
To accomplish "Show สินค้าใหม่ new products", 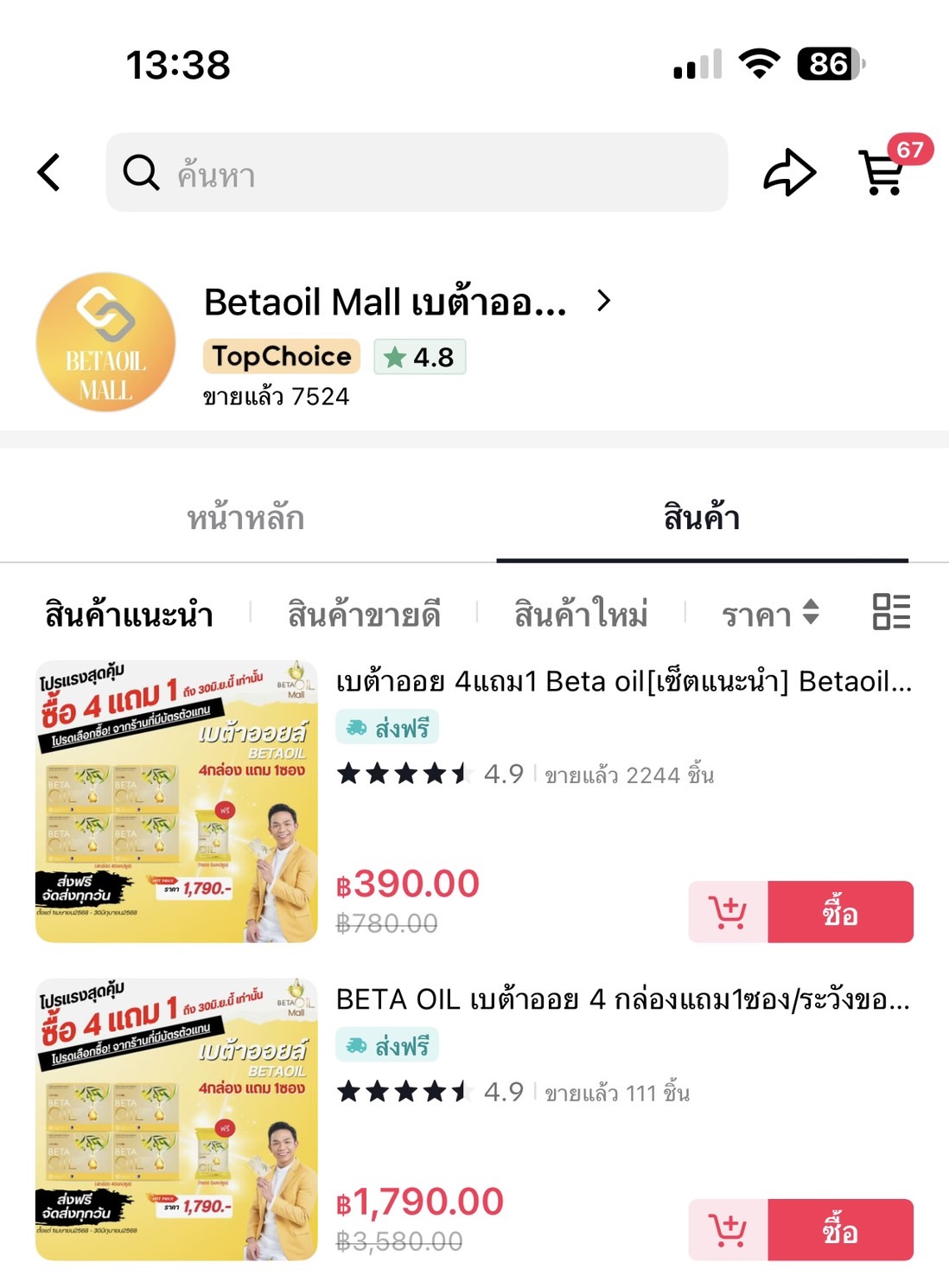I will [581, 615].
